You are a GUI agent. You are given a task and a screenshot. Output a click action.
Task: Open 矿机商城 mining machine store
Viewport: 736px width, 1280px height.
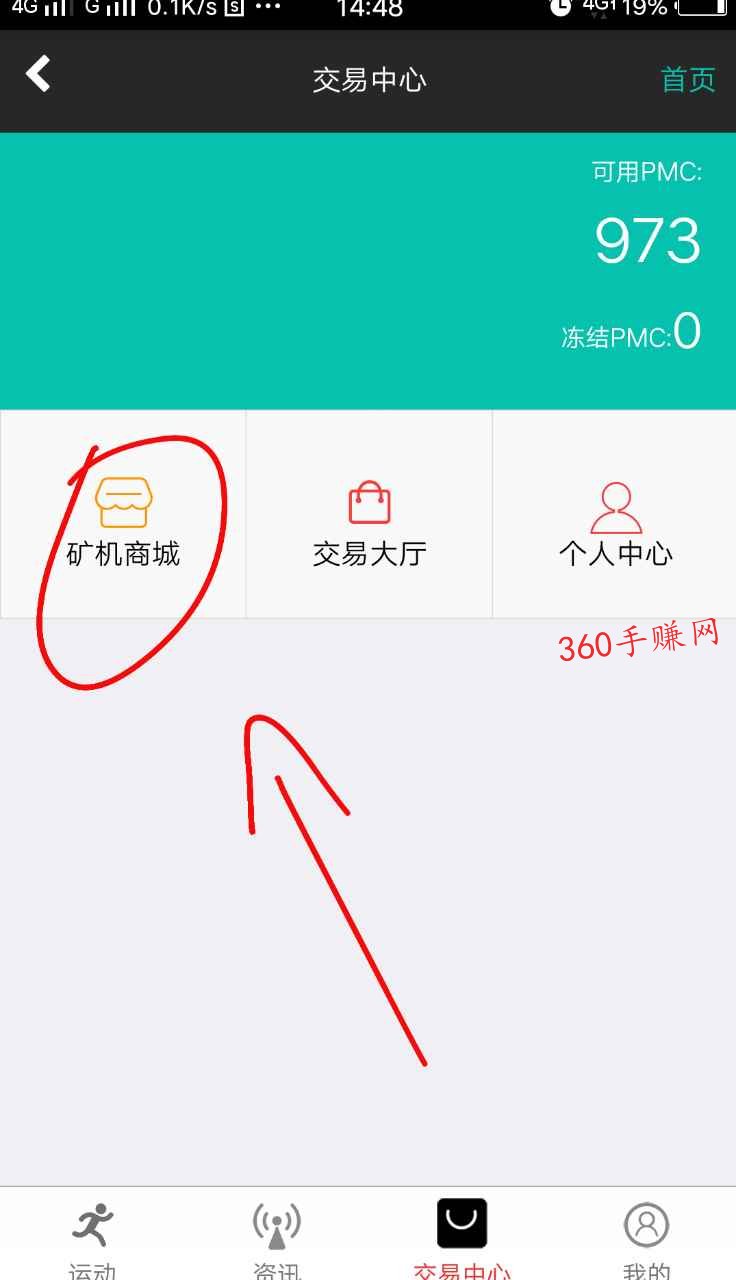point(123,520)
